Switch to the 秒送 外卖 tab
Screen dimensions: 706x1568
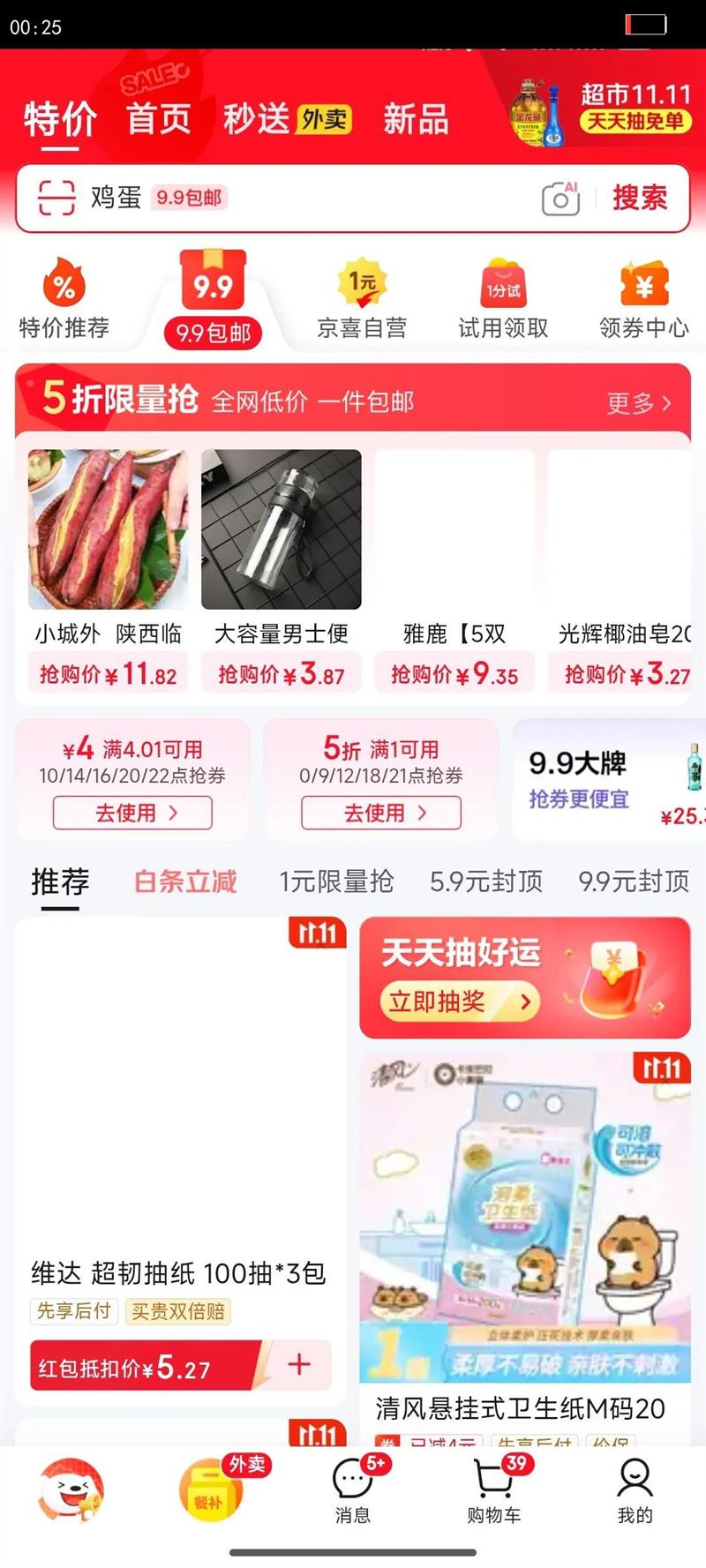click(287, 119)
